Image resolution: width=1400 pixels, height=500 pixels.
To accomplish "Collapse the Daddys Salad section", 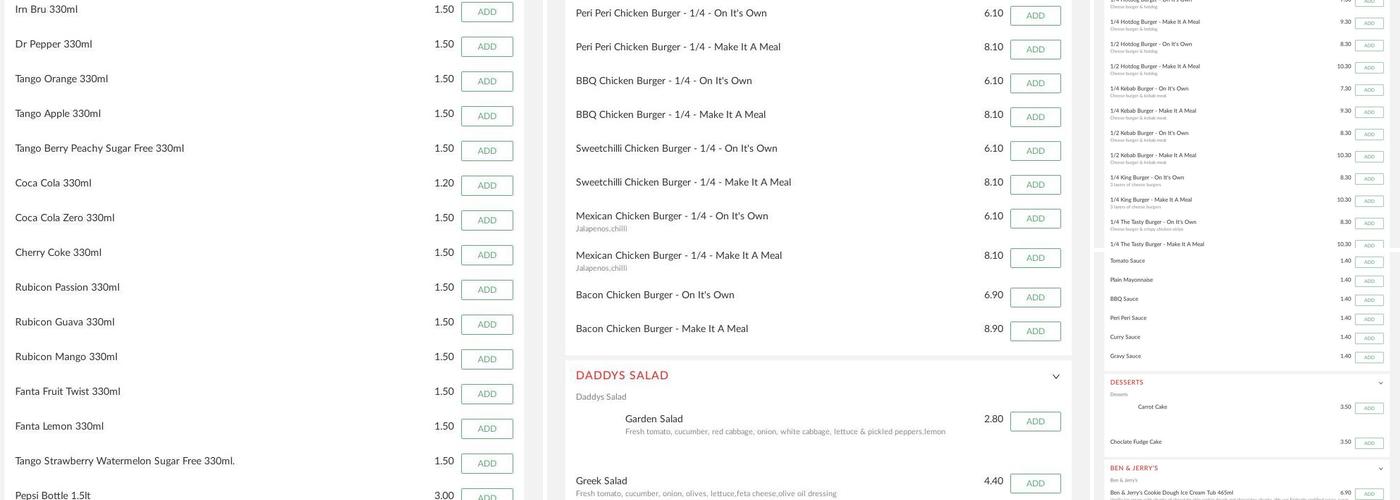I will 1056,377.
